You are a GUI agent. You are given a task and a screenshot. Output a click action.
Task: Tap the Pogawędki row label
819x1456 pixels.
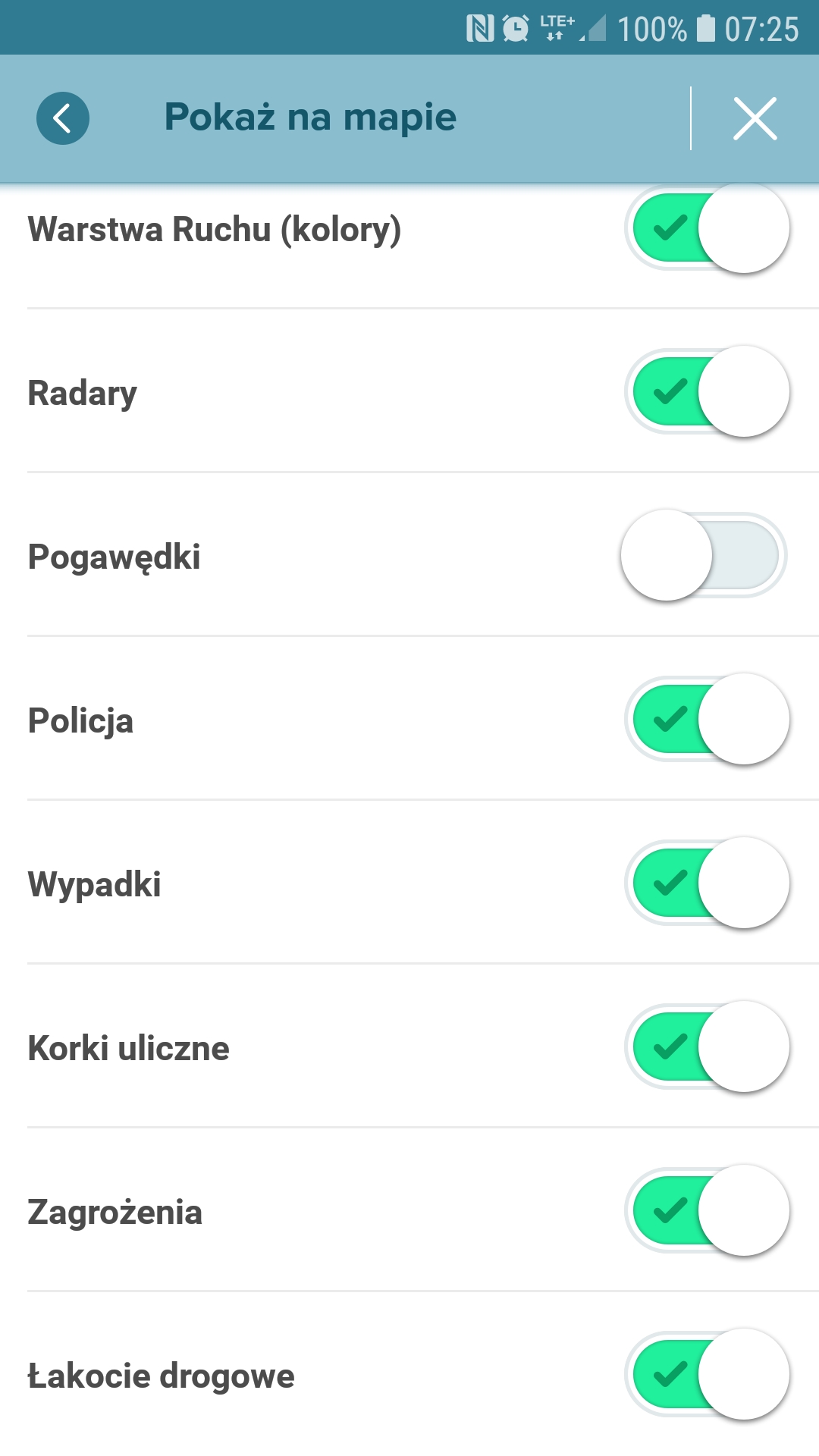[x=114, y=556]
